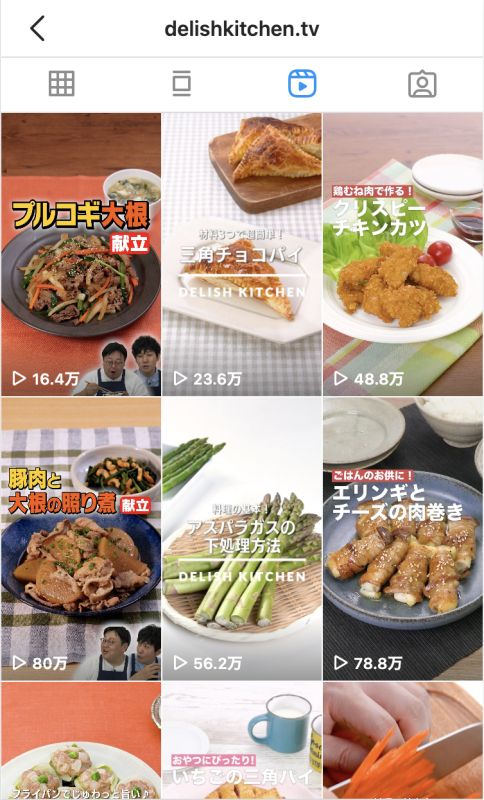Open the 三角チョコパイ reel
Image resolution: width=484 pixels, height=800 pixels.
pos(242,254)
